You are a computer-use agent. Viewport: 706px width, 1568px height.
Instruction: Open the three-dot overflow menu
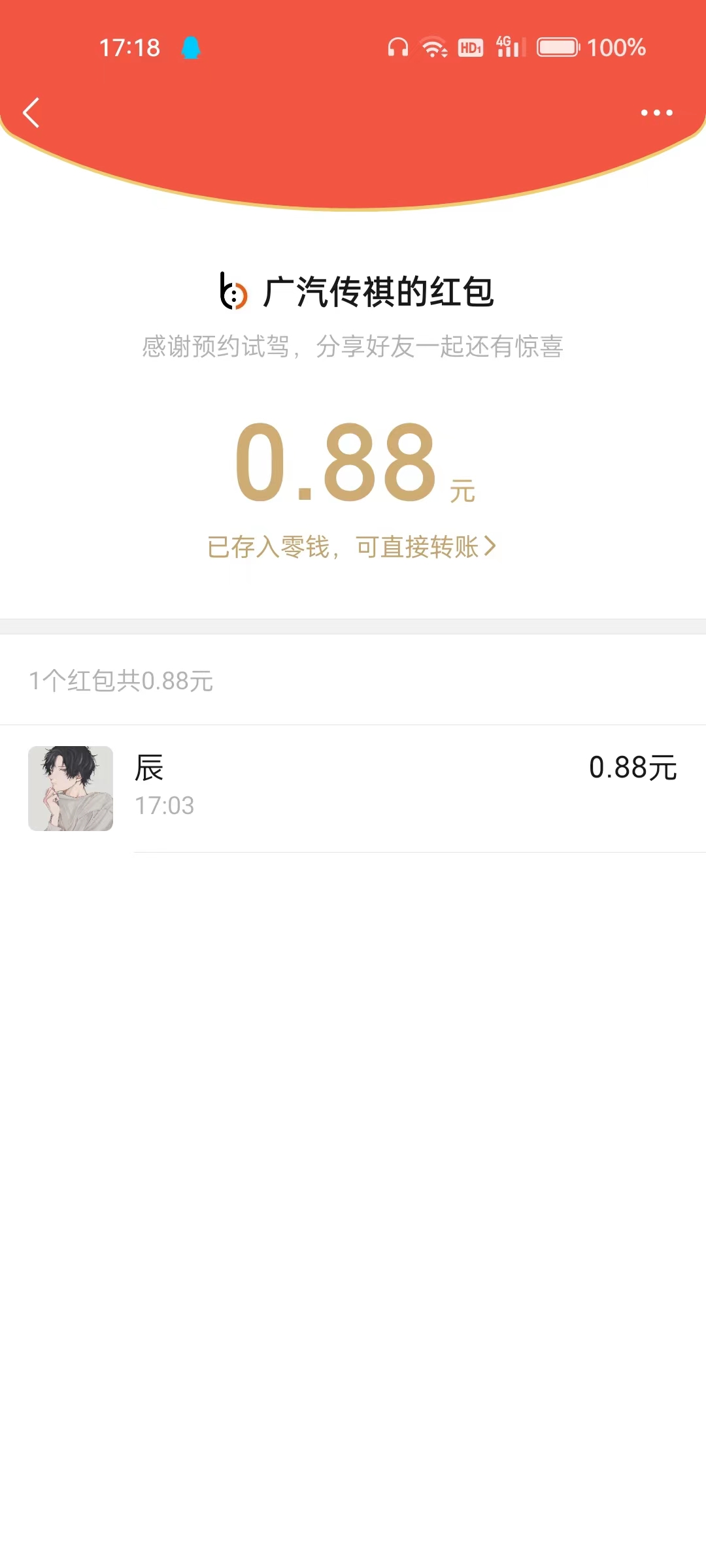click(x=656, y=112)
